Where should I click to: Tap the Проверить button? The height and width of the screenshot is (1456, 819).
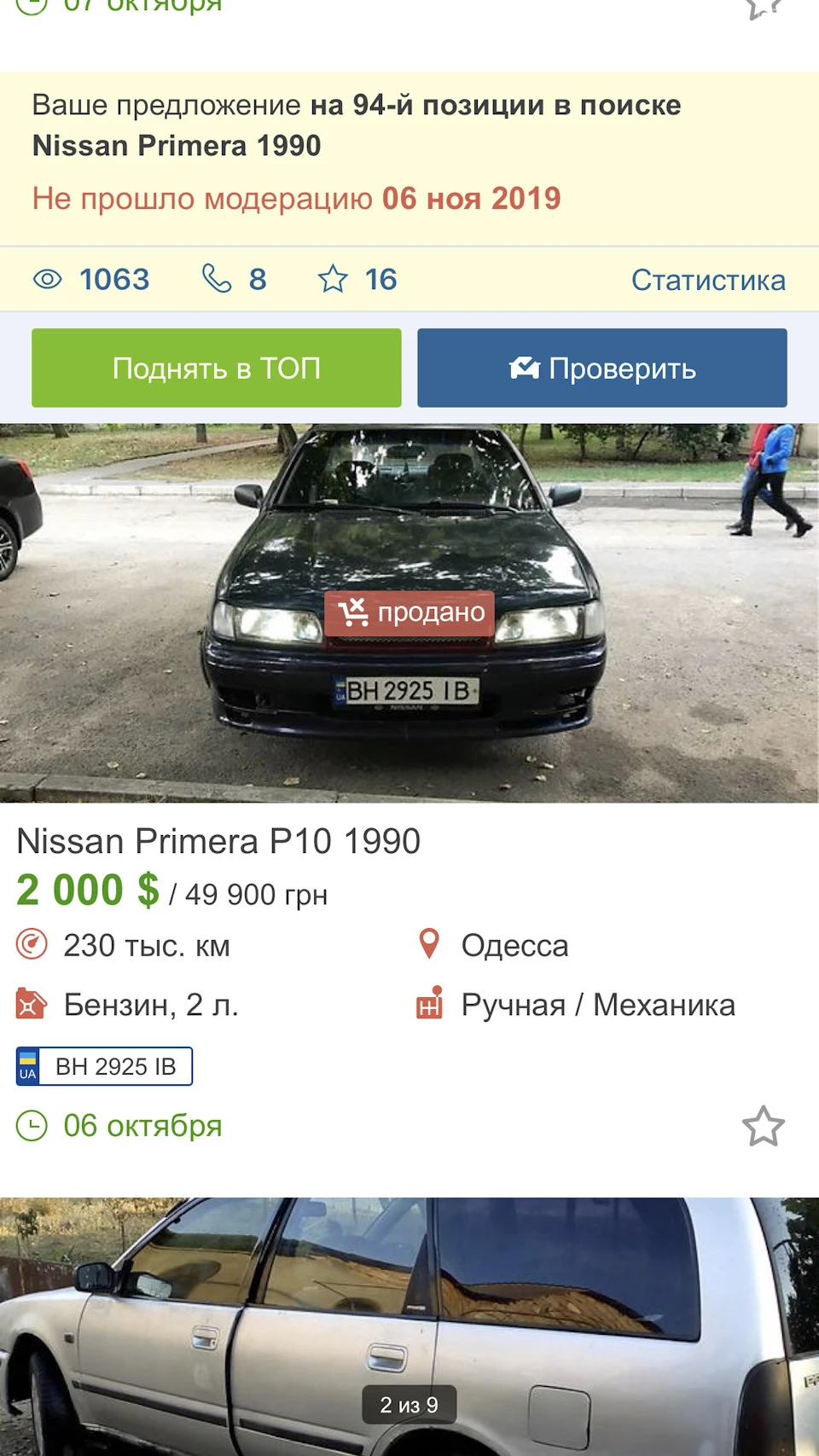tap(602, 368)
